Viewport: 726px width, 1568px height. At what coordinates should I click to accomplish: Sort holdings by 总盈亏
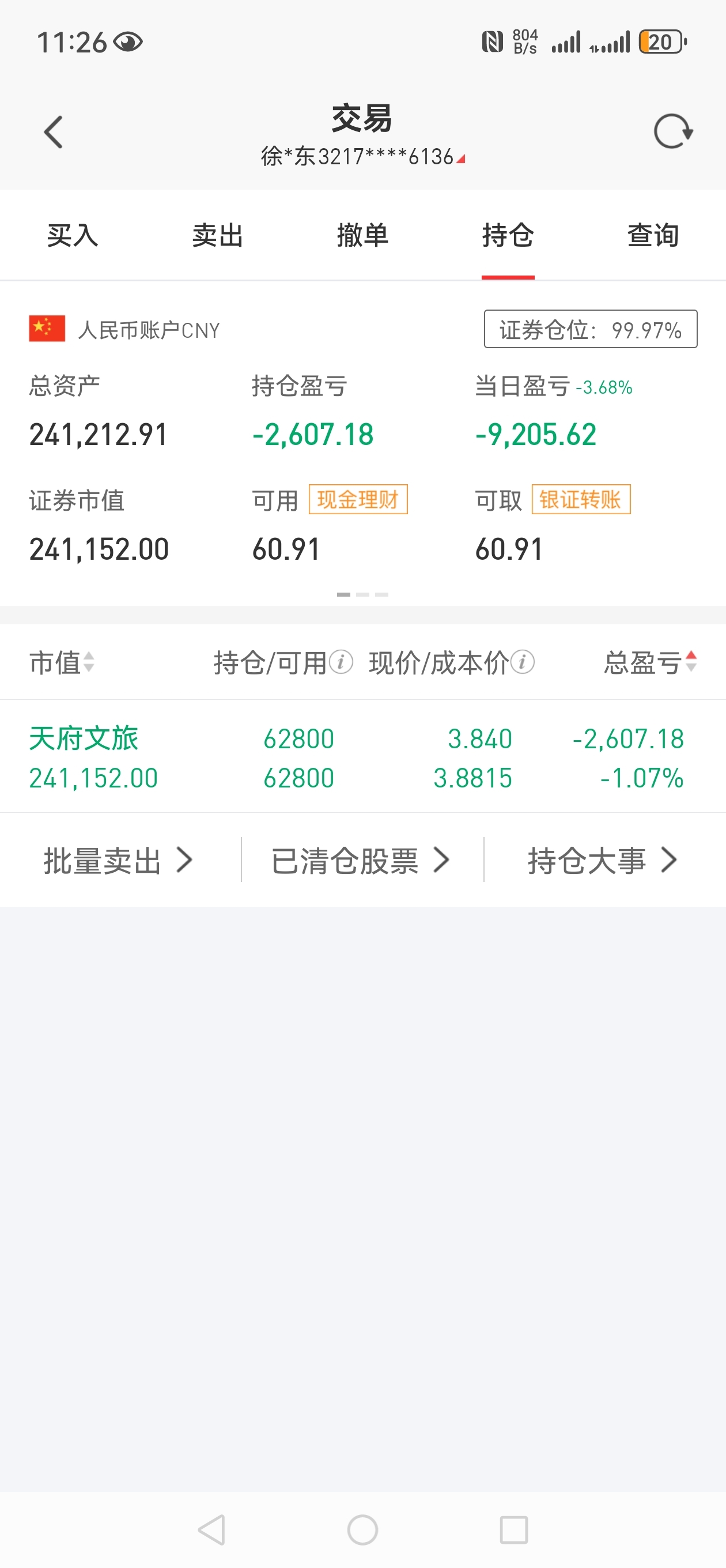pos(650,662)
